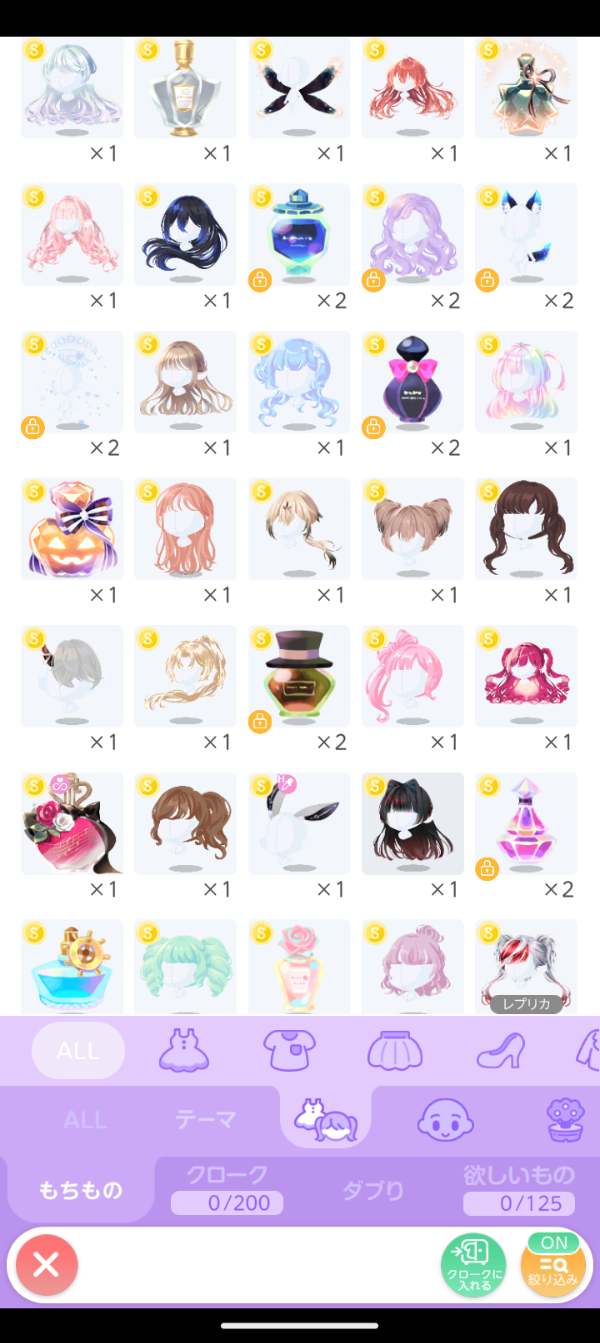This screenshot has width=600, height=1343.
Task: Select the top ALL category chip
Action: tap(78, 1051)
